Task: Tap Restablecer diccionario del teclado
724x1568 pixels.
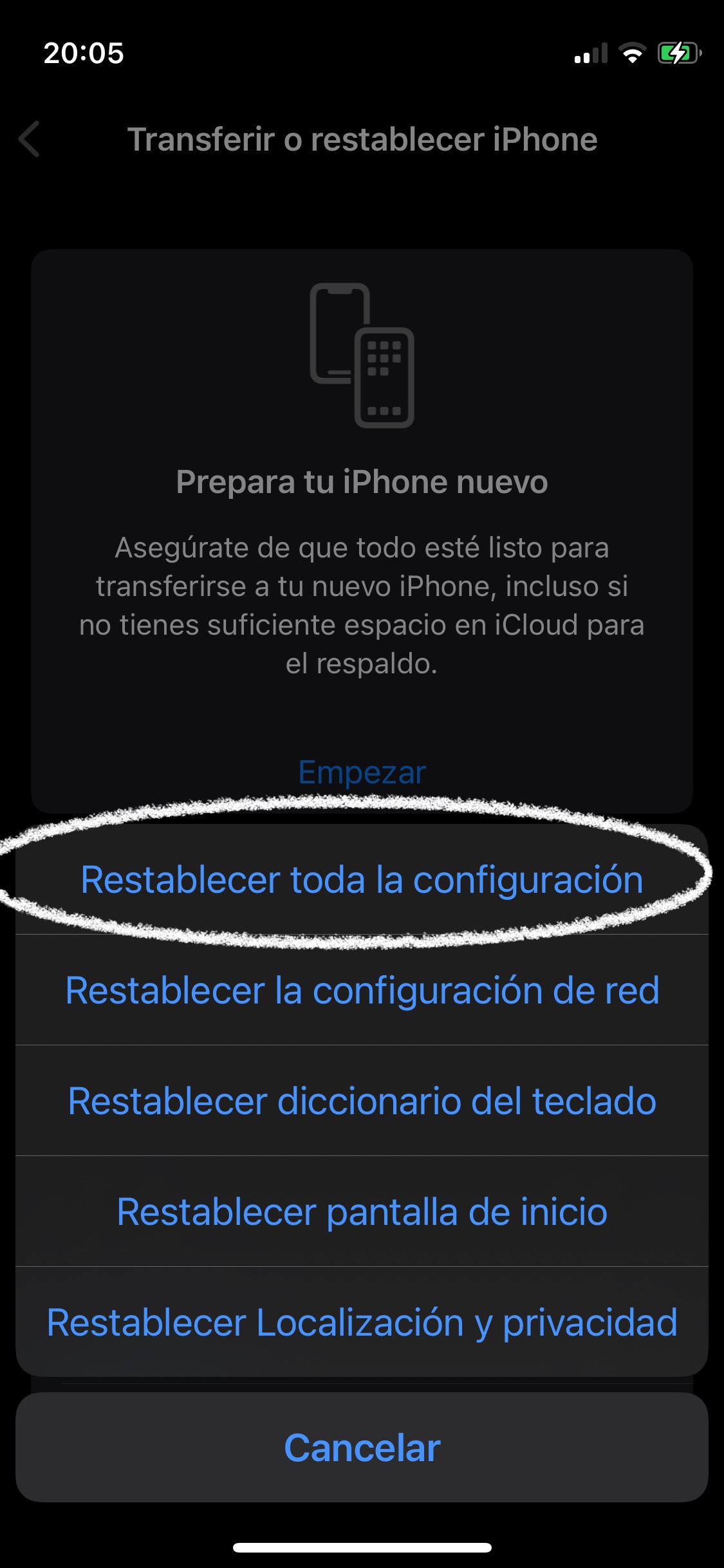Action: 362,1101
